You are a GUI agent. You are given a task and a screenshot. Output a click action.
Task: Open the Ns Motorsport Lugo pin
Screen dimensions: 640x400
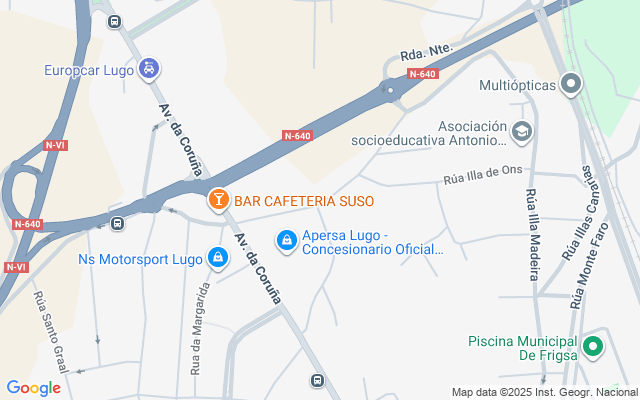click(x=217, y=259)
